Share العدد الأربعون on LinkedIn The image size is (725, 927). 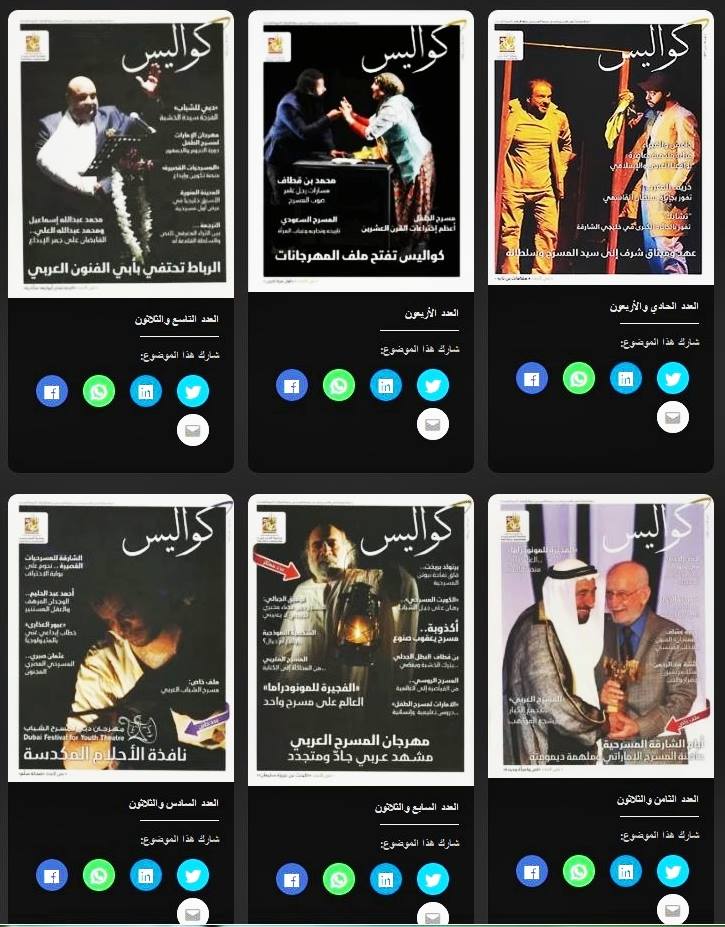(x=386, y=385)
